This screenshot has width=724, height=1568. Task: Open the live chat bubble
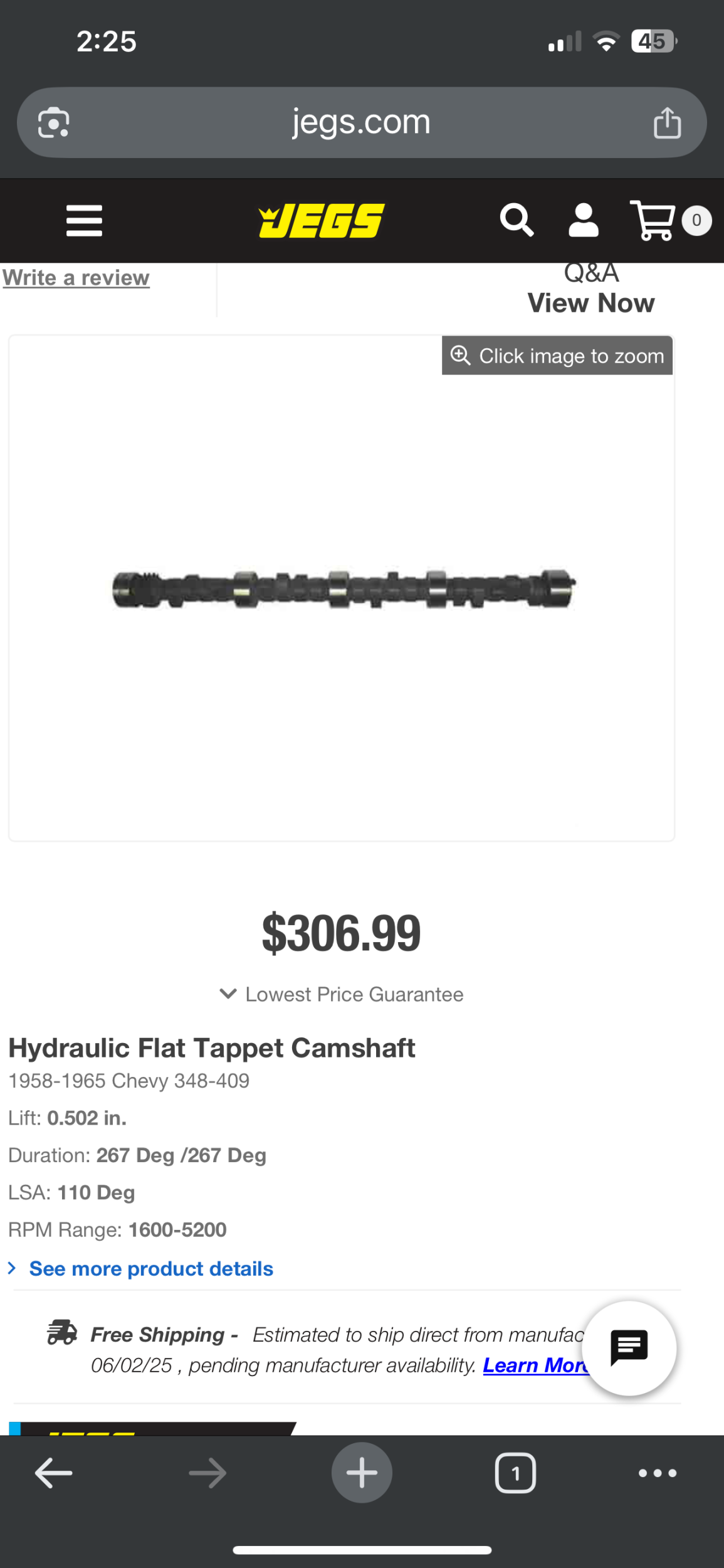point(629,1347)
